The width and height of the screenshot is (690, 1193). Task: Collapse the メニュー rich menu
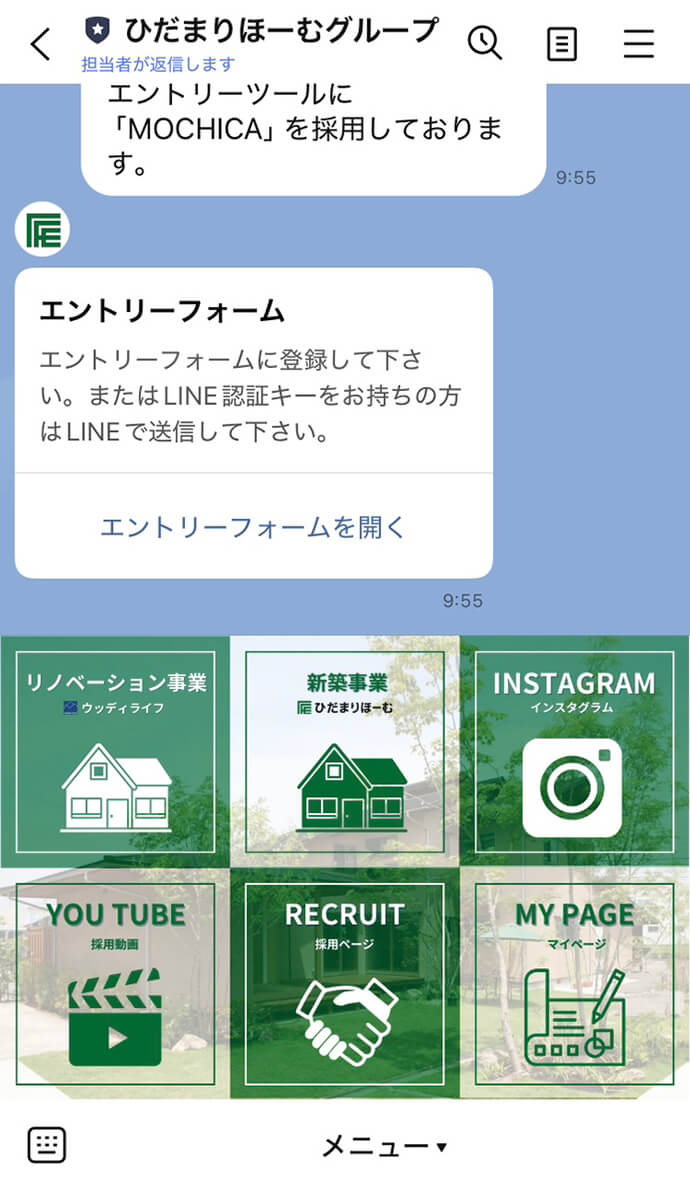click(384, 1146)
